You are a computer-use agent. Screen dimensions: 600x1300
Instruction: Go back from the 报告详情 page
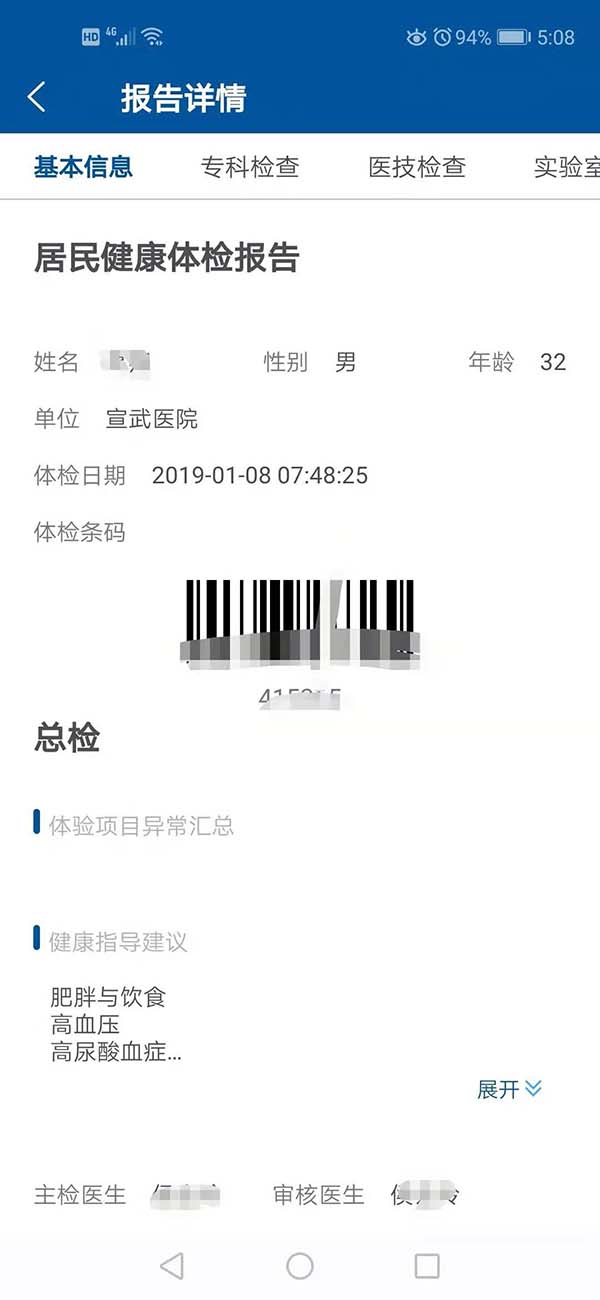pyautogui.click(x=37, y=97)
